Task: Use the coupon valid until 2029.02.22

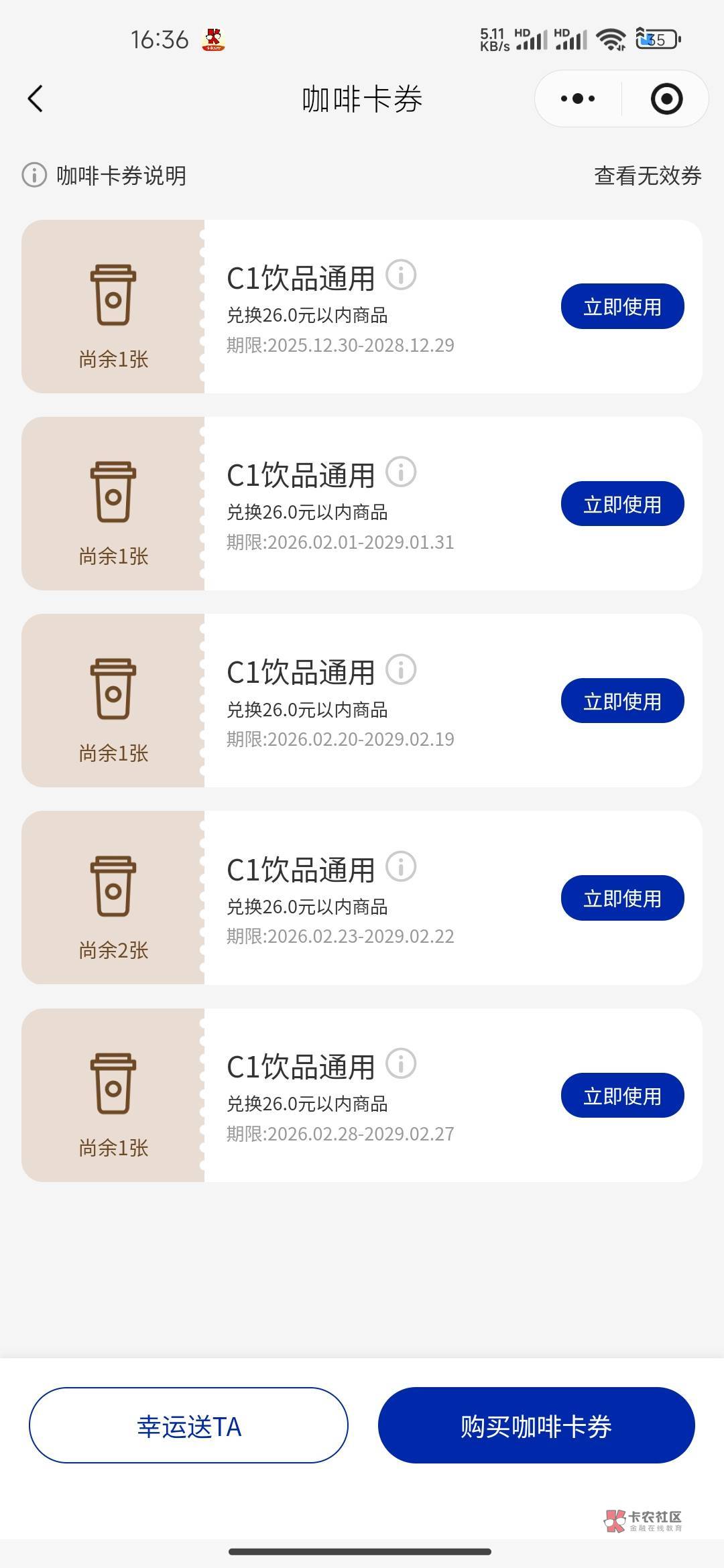Action: pos(622,898)
